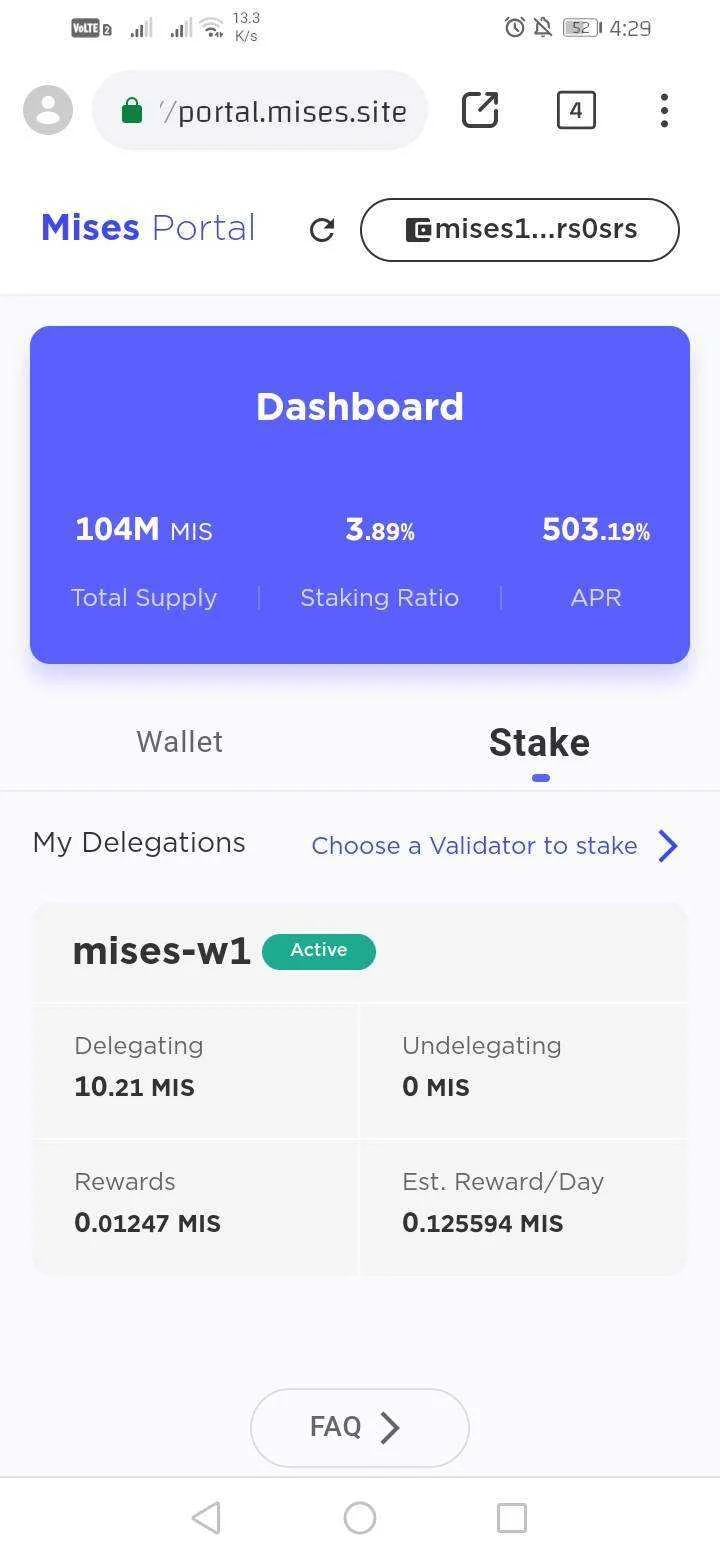720x1560 pixels.
Task: Open the tab switcher showing 4
Action: tap(576, 110)
